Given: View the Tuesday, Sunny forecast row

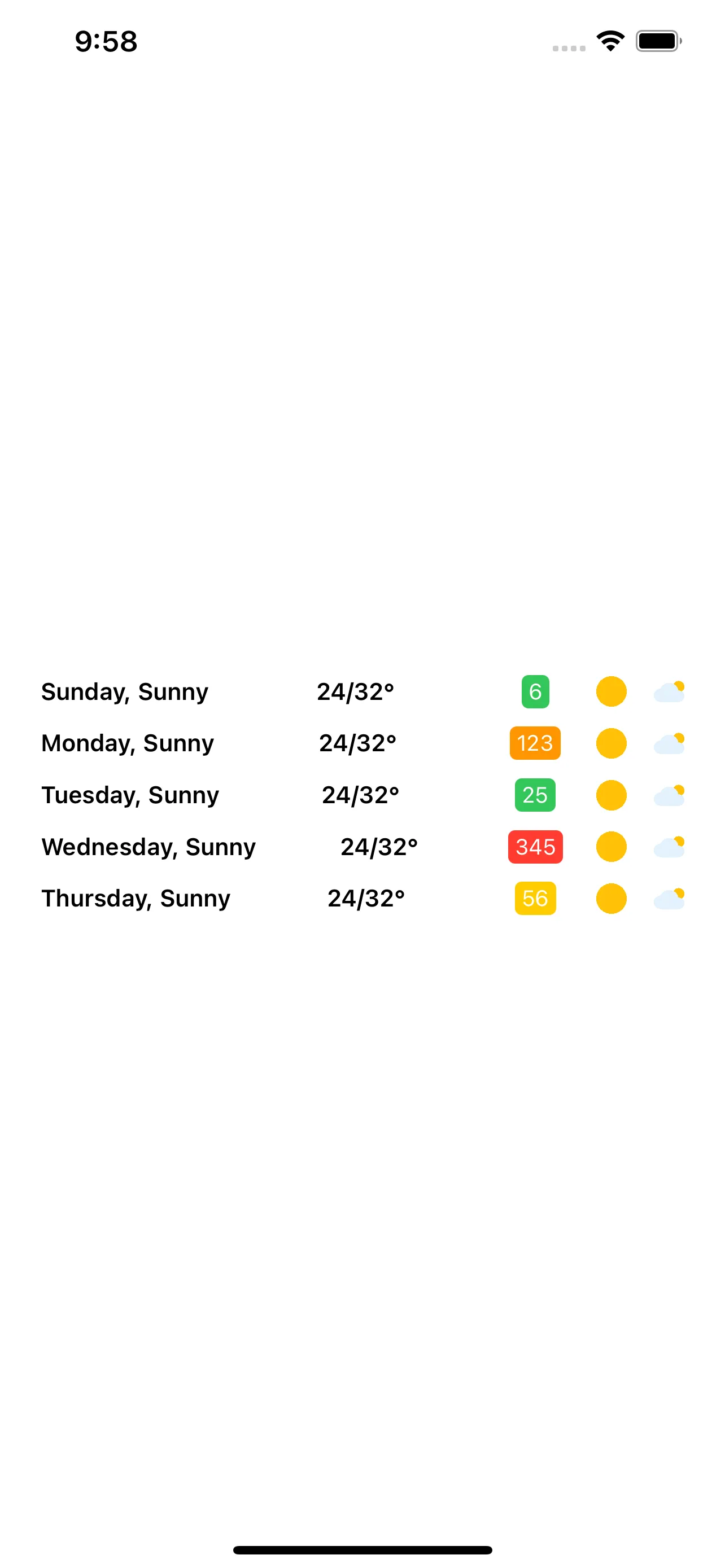Looking at the screenshot, I should coord(130,795).
